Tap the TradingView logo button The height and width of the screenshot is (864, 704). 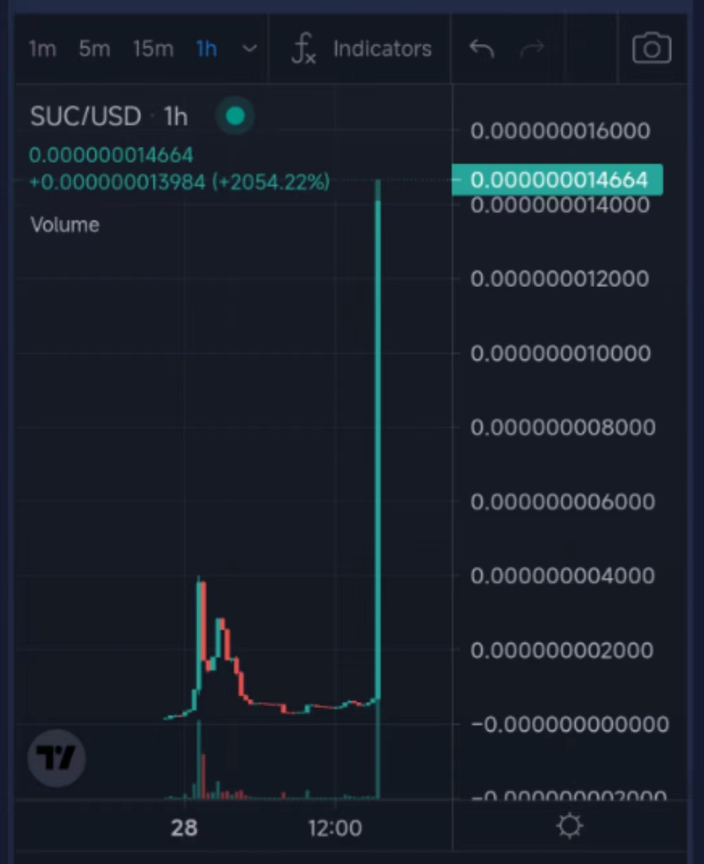56,759
